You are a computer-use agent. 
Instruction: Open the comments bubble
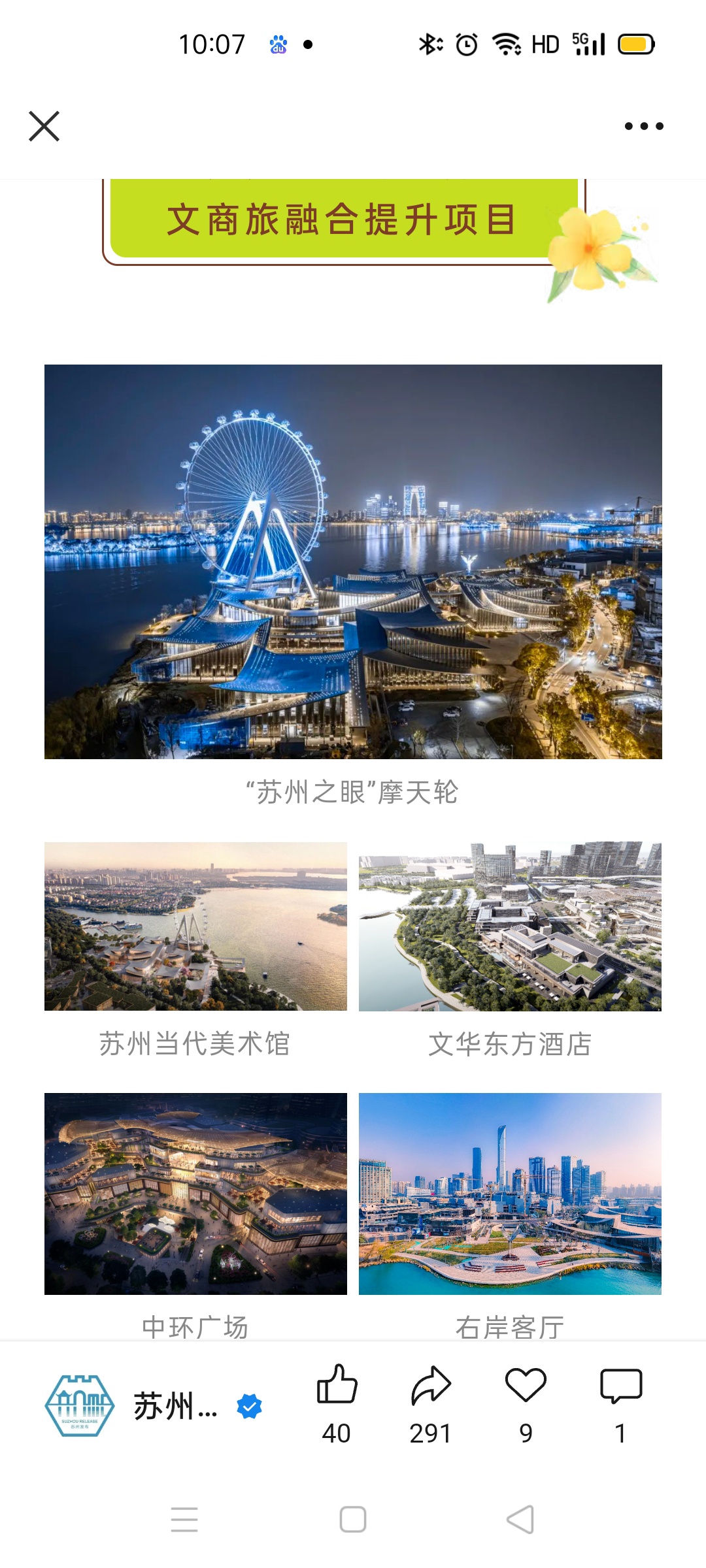[x=621, y=1385]
